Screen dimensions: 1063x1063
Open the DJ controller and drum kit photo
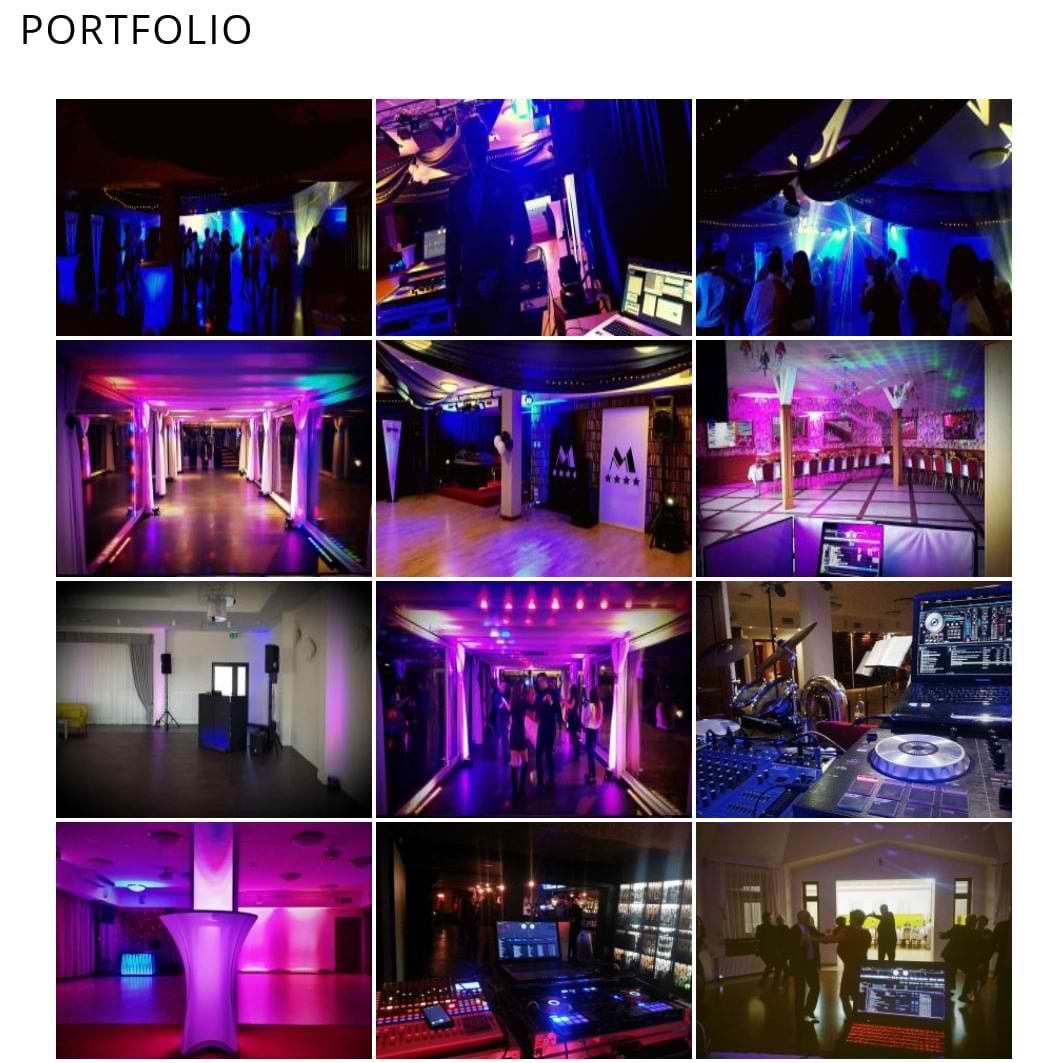tap(853, 699)
